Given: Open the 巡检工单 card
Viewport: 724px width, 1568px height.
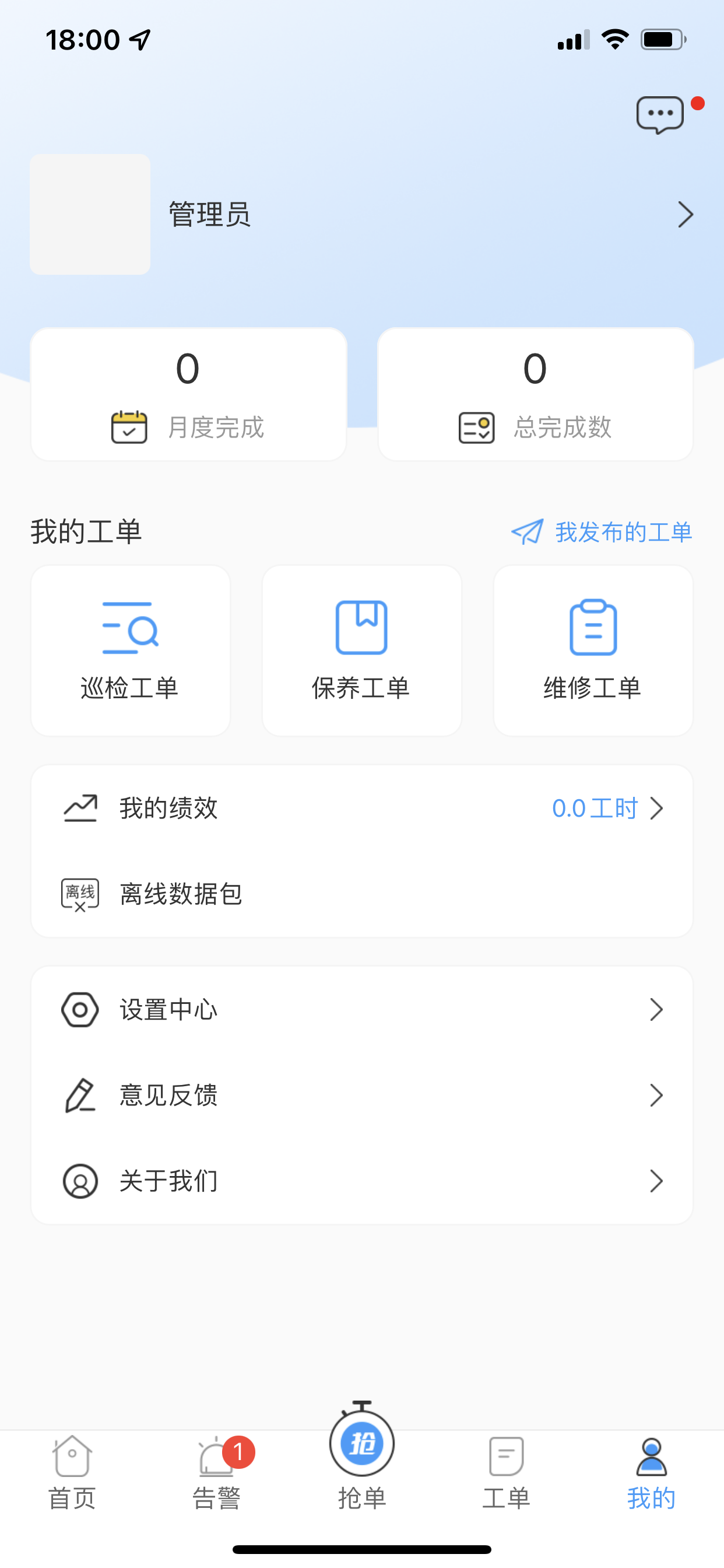Looking at the screenshot, I should (x=130, y=650).
